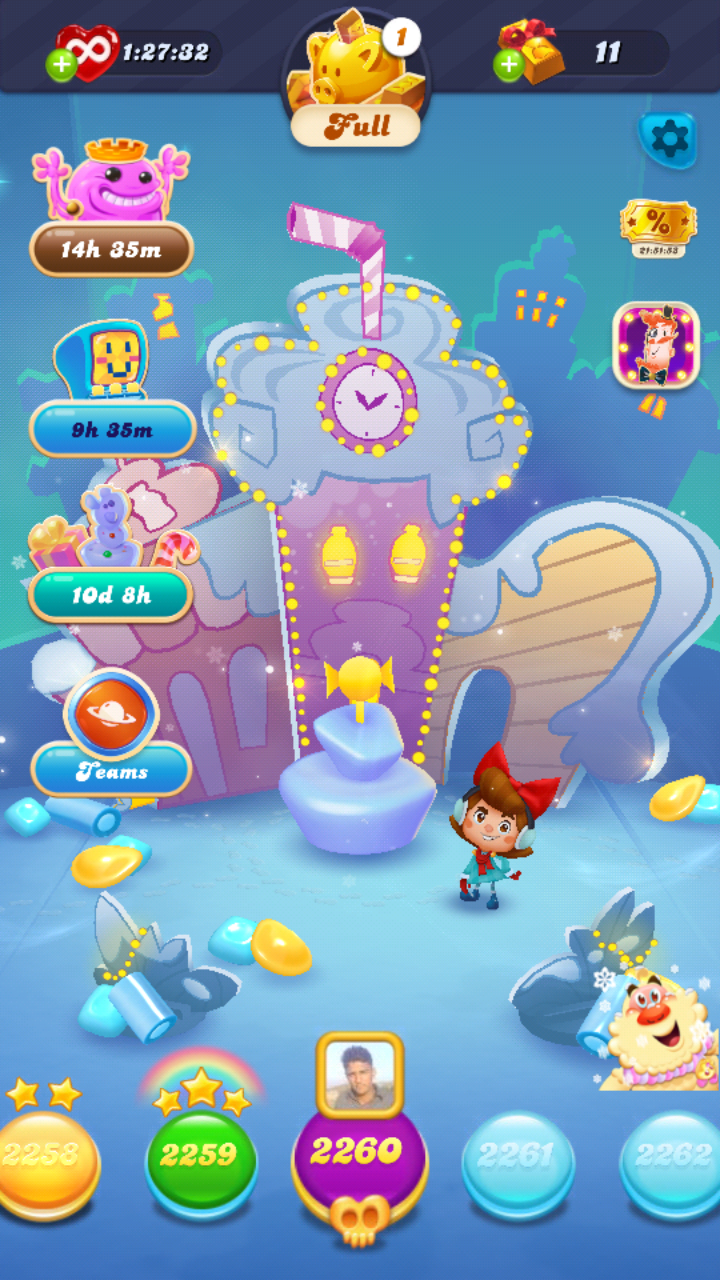Add more gold bars with the plus button

(x=509, y=66)
